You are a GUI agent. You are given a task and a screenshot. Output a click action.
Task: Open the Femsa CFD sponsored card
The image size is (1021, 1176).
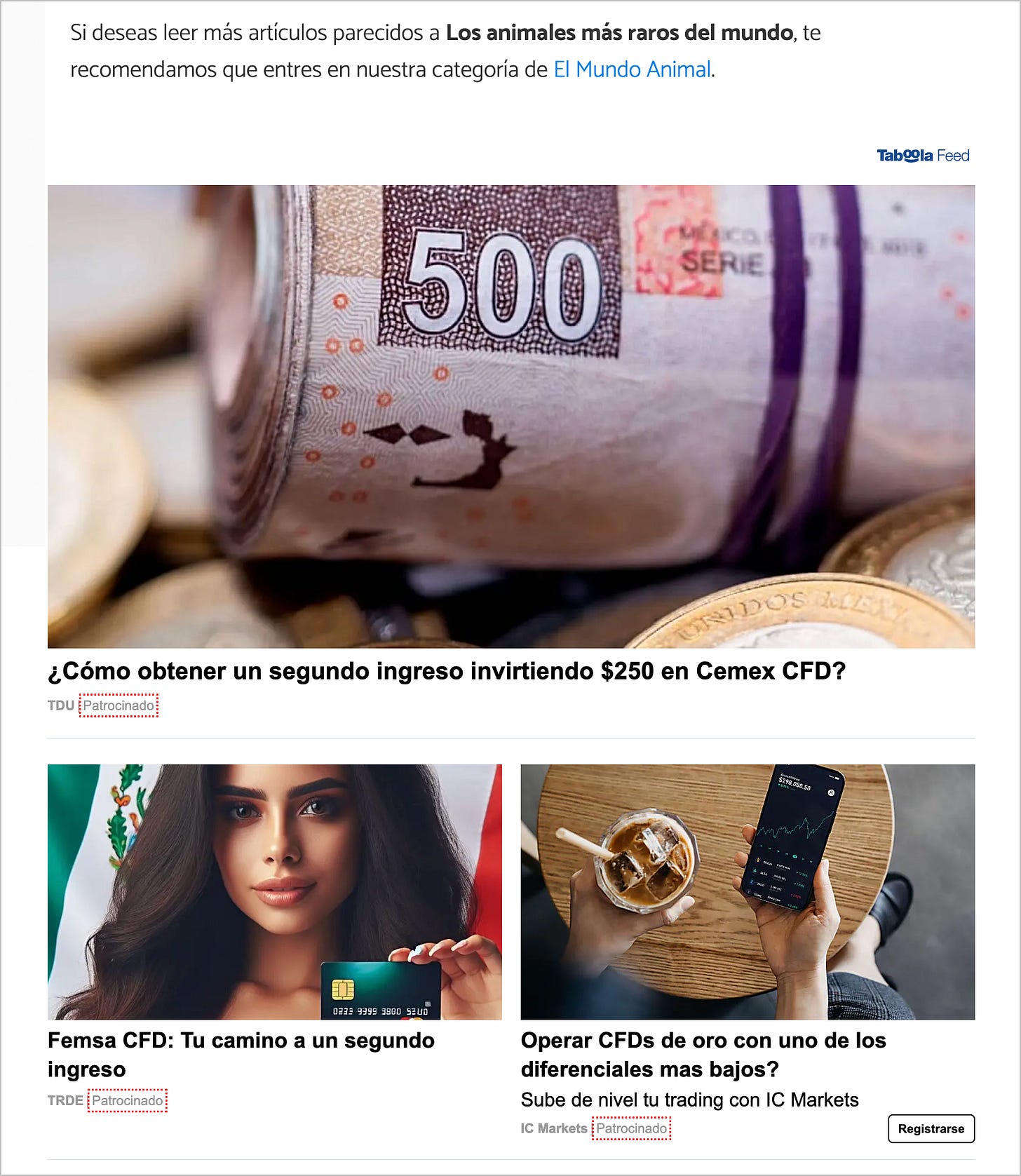point(274,891)
